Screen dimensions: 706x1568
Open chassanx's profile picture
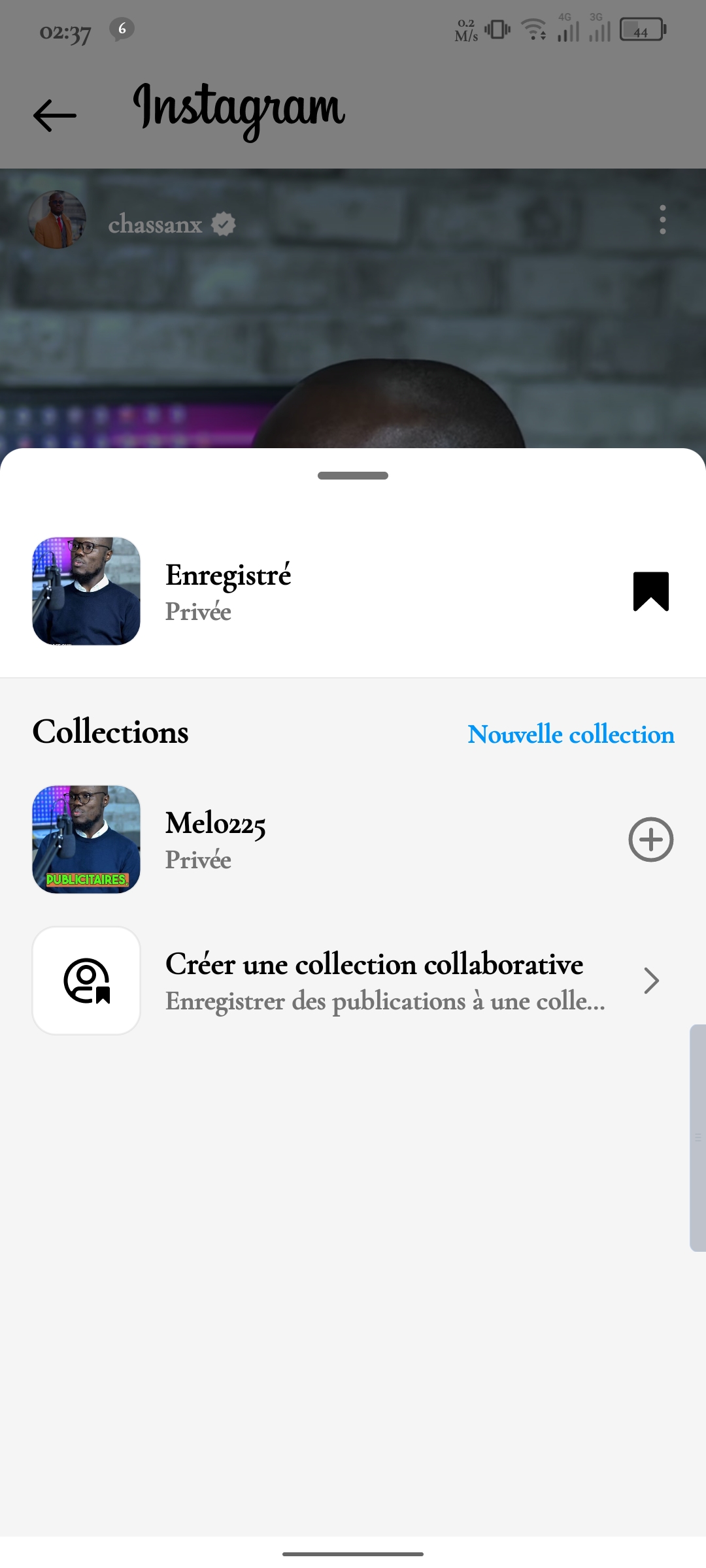click(x=58, y=220)
